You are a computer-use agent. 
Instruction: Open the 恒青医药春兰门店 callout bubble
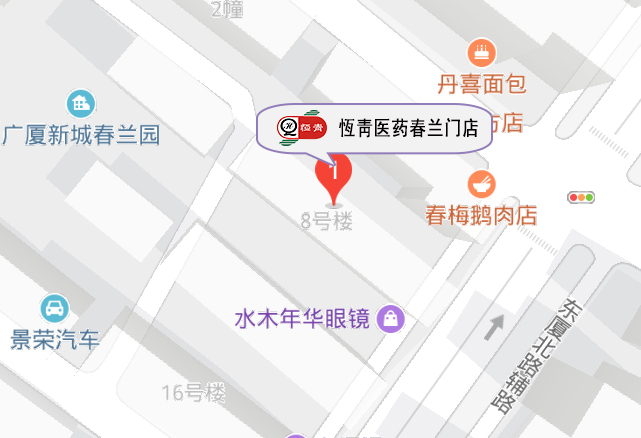[375, 128]
